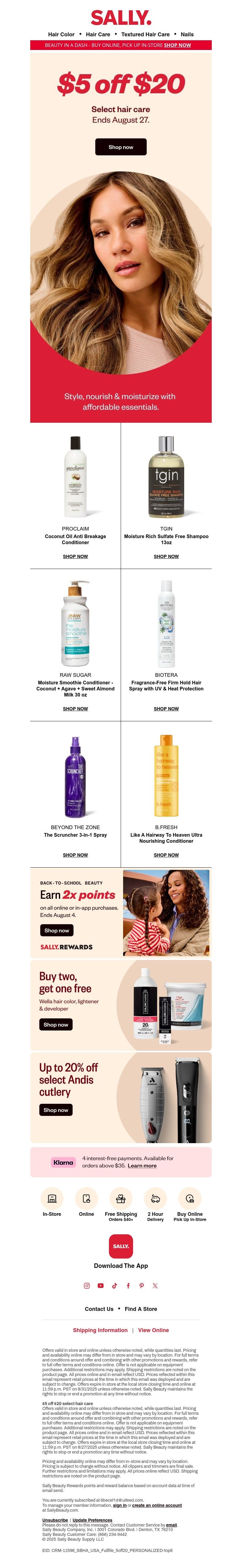Open the Hair Color category link
Viewport: 242px width, 1568px height.
pyautogui.click(x=61, y=35)
